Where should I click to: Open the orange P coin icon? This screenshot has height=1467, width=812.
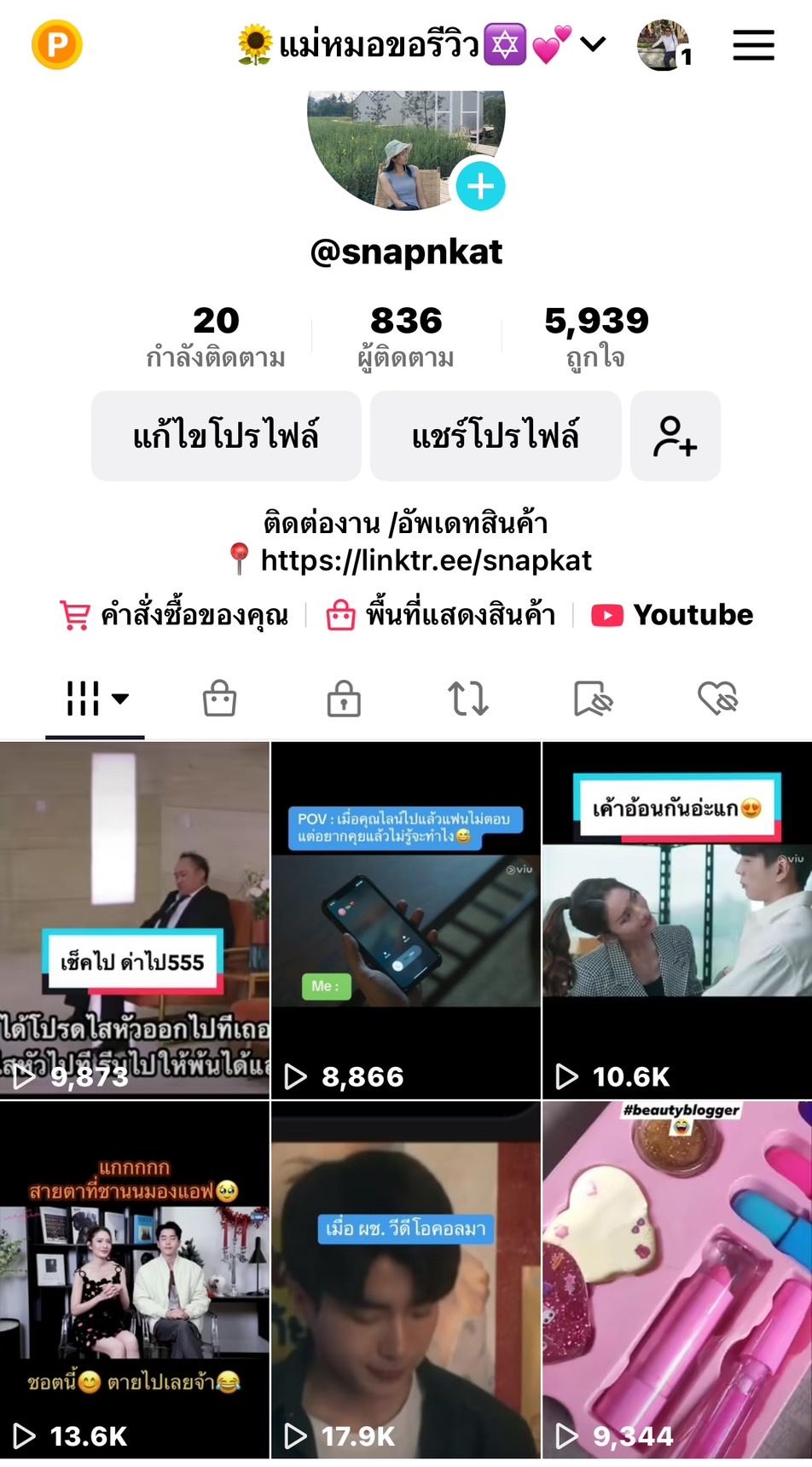pos(56,44)
